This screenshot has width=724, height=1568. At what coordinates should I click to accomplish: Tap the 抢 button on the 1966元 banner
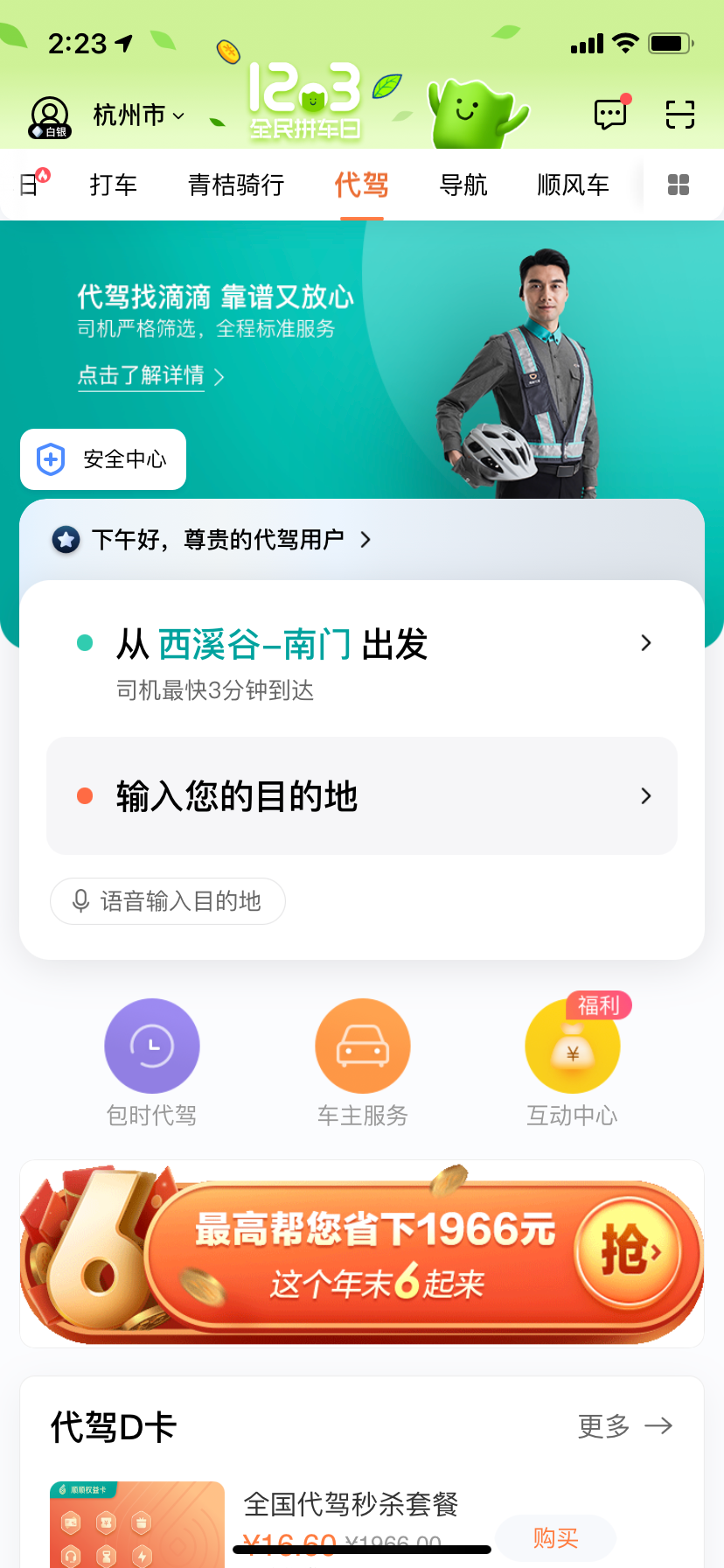[628, 1252]
